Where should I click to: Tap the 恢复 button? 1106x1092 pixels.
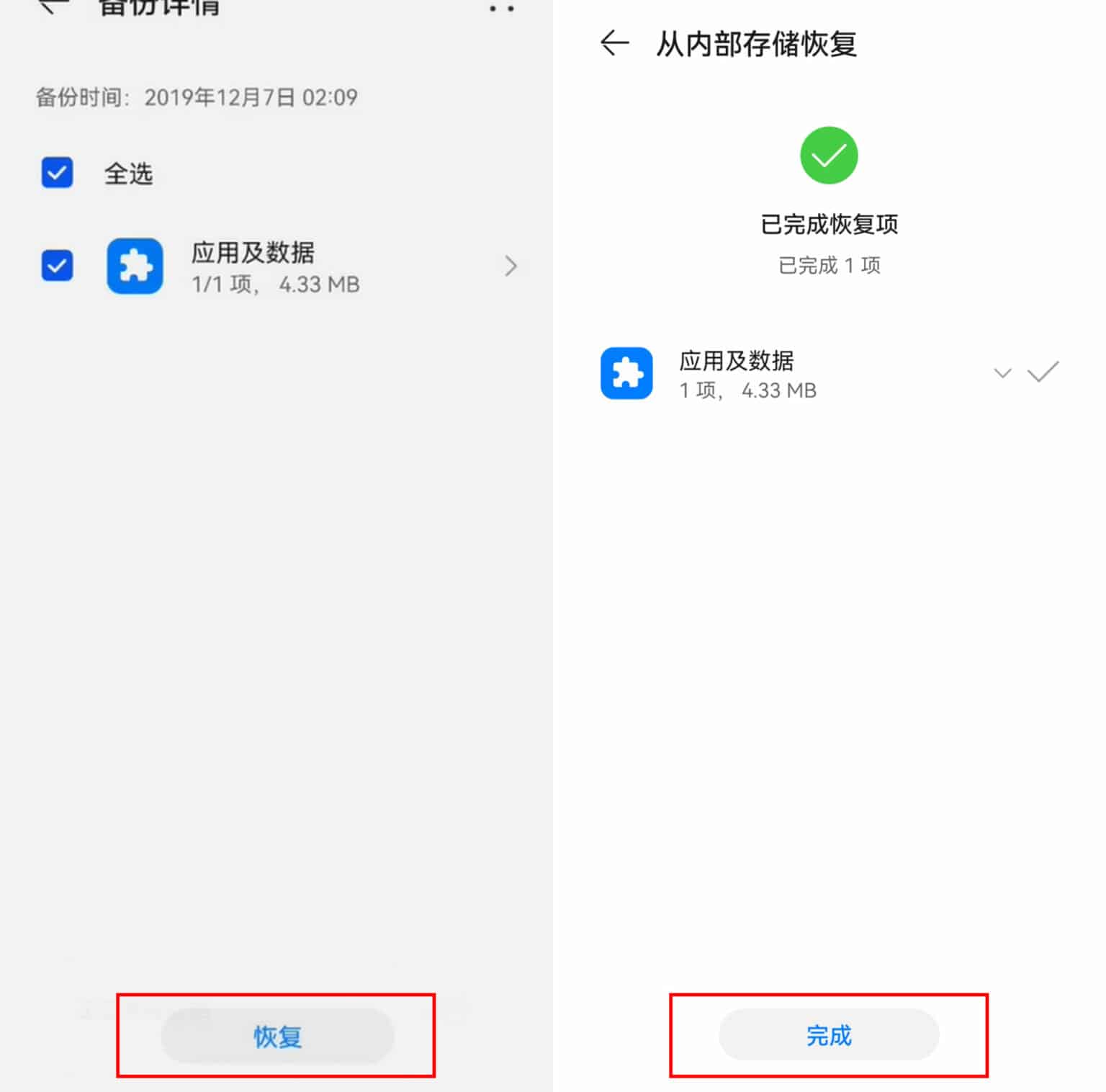(277, 1036)
